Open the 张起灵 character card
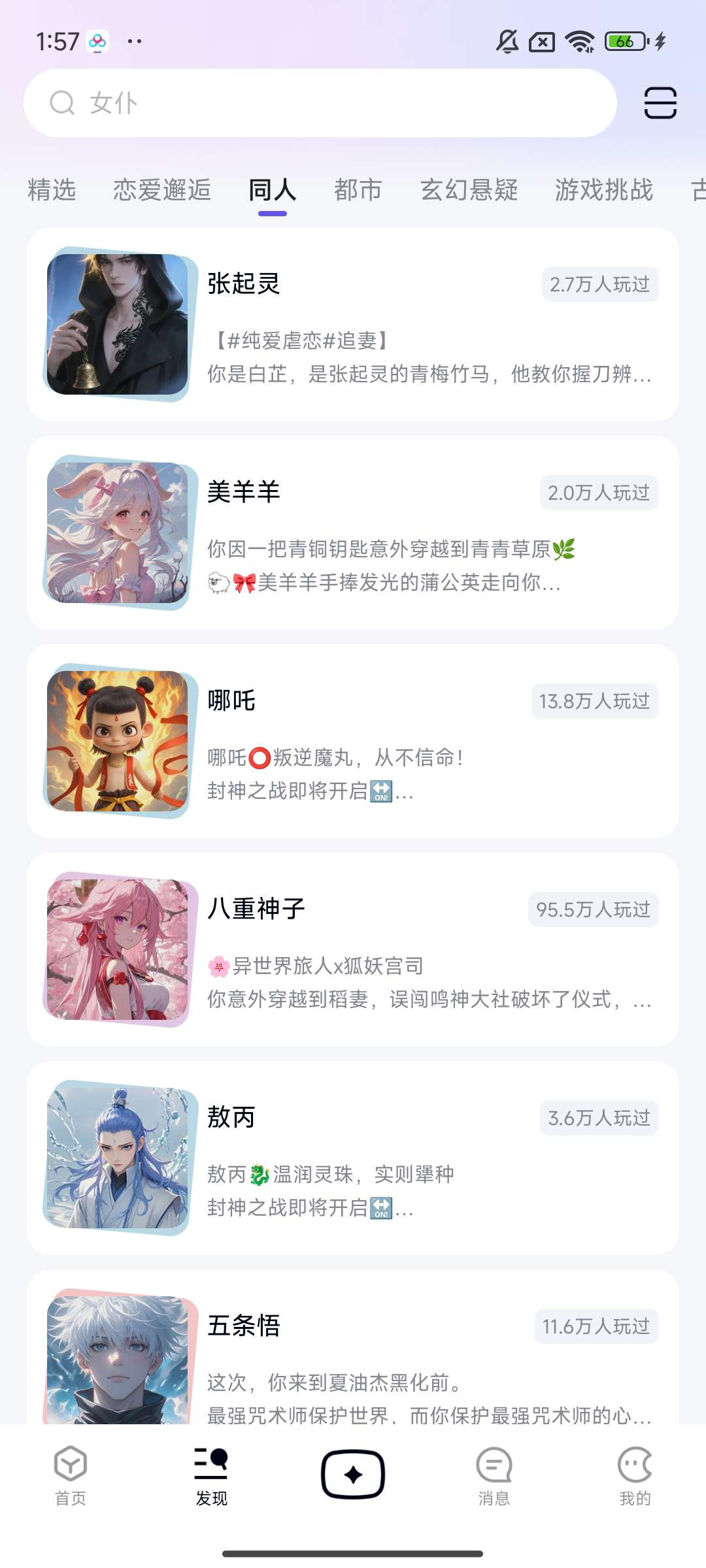The height and width of the screenshot is (1568, 706). pyautogui.click(x=353, y=325)
